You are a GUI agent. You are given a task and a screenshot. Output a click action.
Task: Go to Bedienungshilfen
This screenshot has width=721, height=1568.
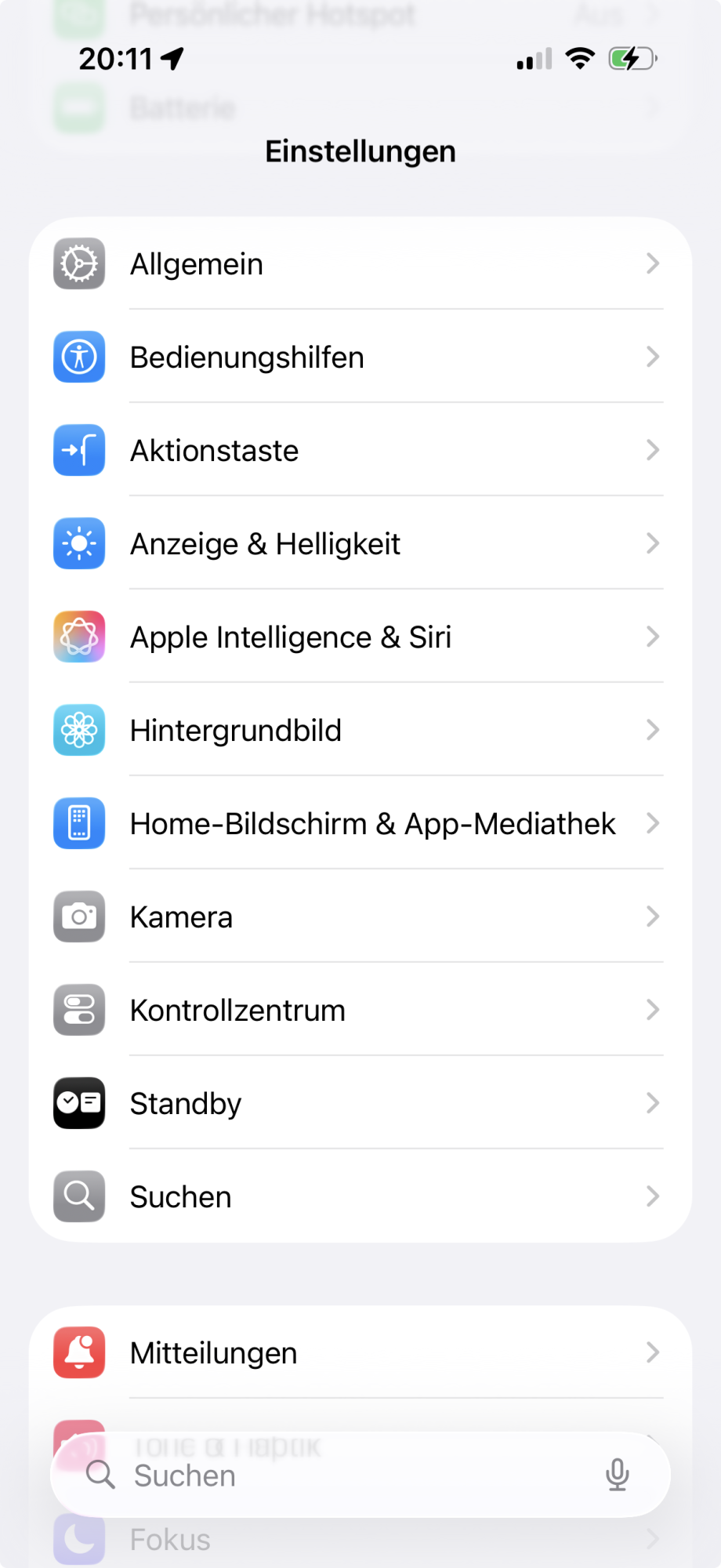coord(360,358)
